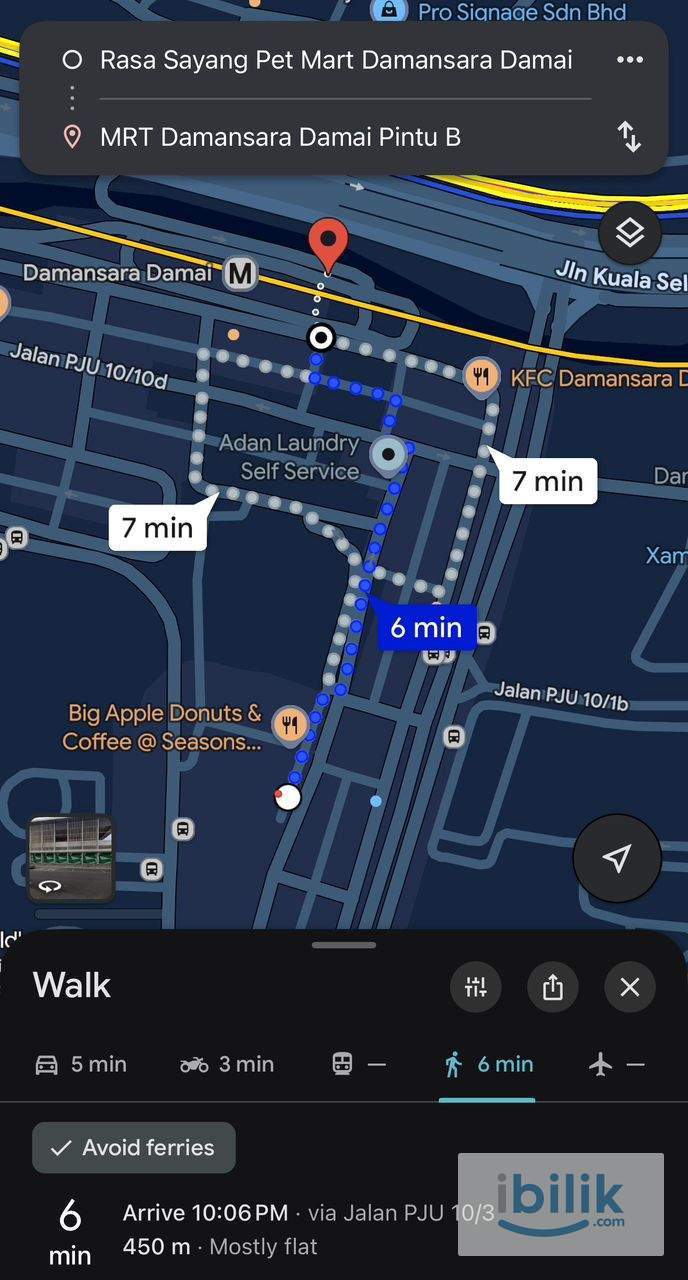688x1280 pixels.
Task: Select the alternate 7 min route near KFC
Action: point(547,481)
